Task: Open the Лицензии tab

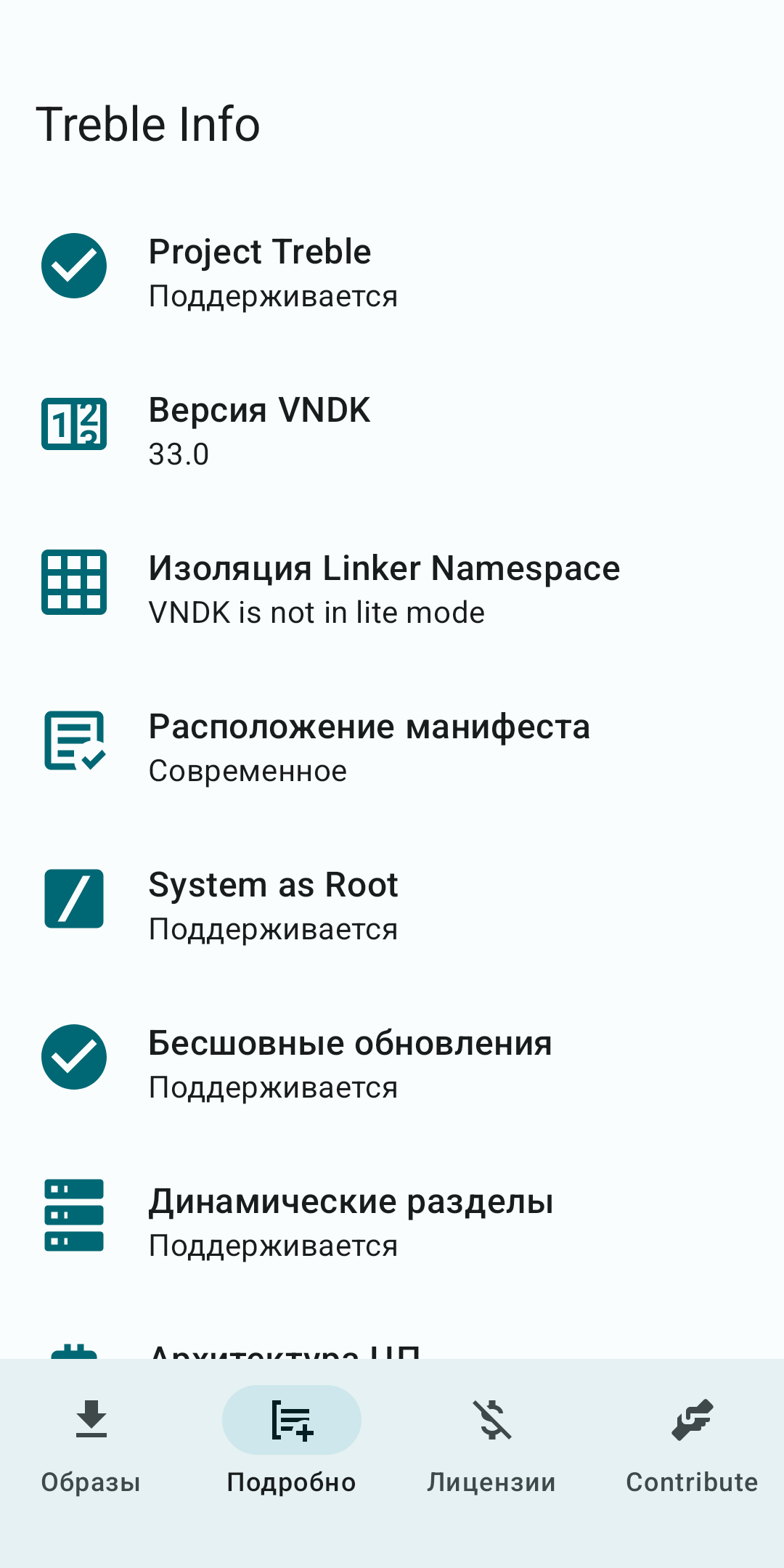Action: click(x=491, y=1441)
